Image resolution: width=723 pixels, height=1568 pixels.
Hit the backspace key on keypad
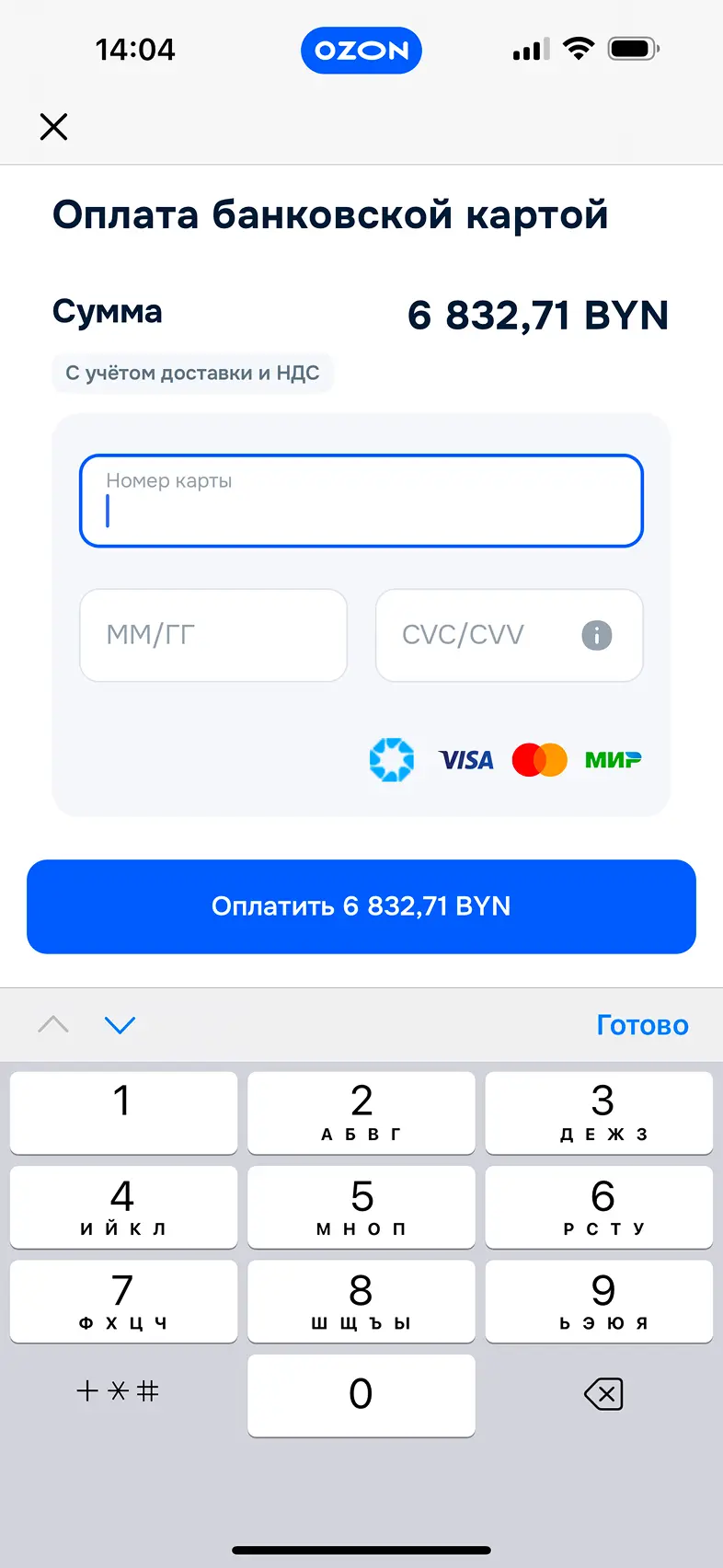[603, 1394]
